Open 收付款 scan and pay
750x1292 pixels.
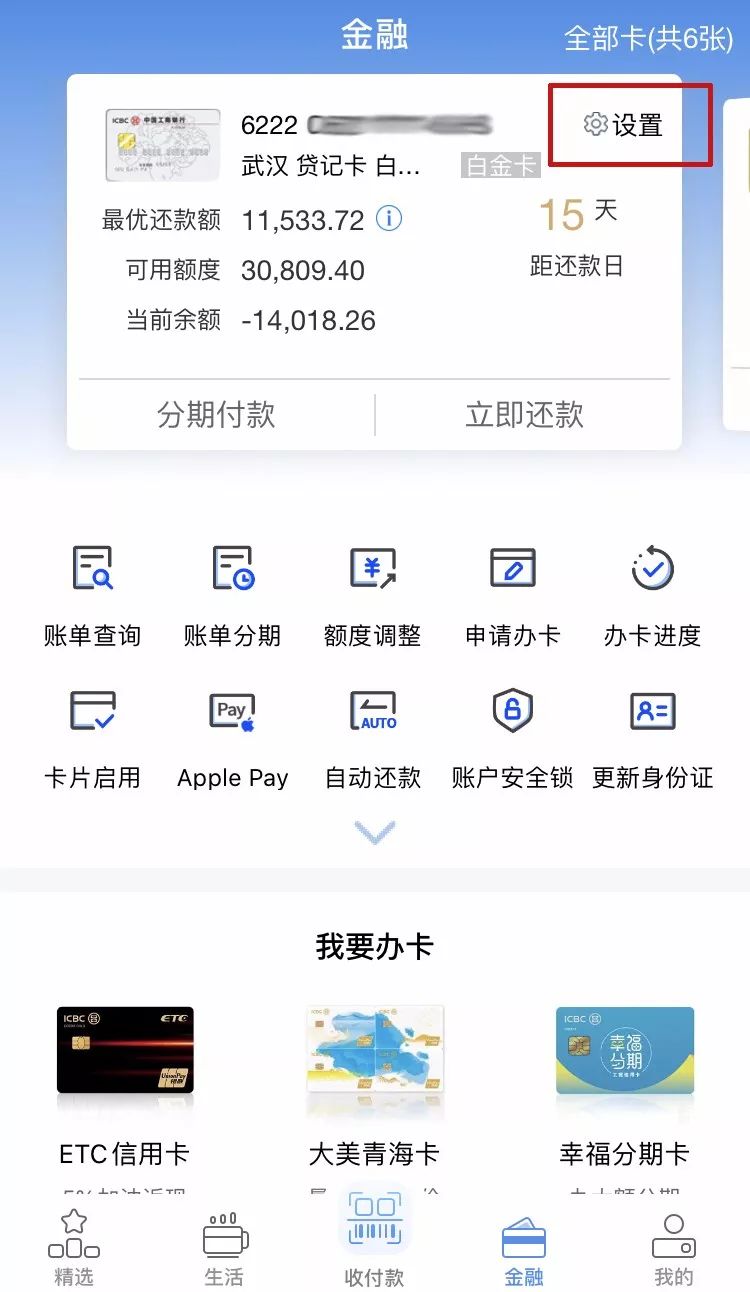tap(374, 1238)
